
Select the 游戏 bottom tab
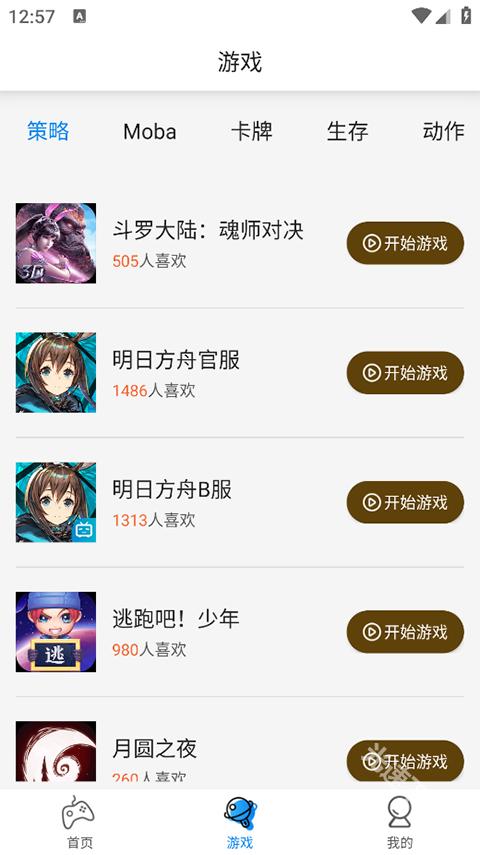click(x=240, y=822)
